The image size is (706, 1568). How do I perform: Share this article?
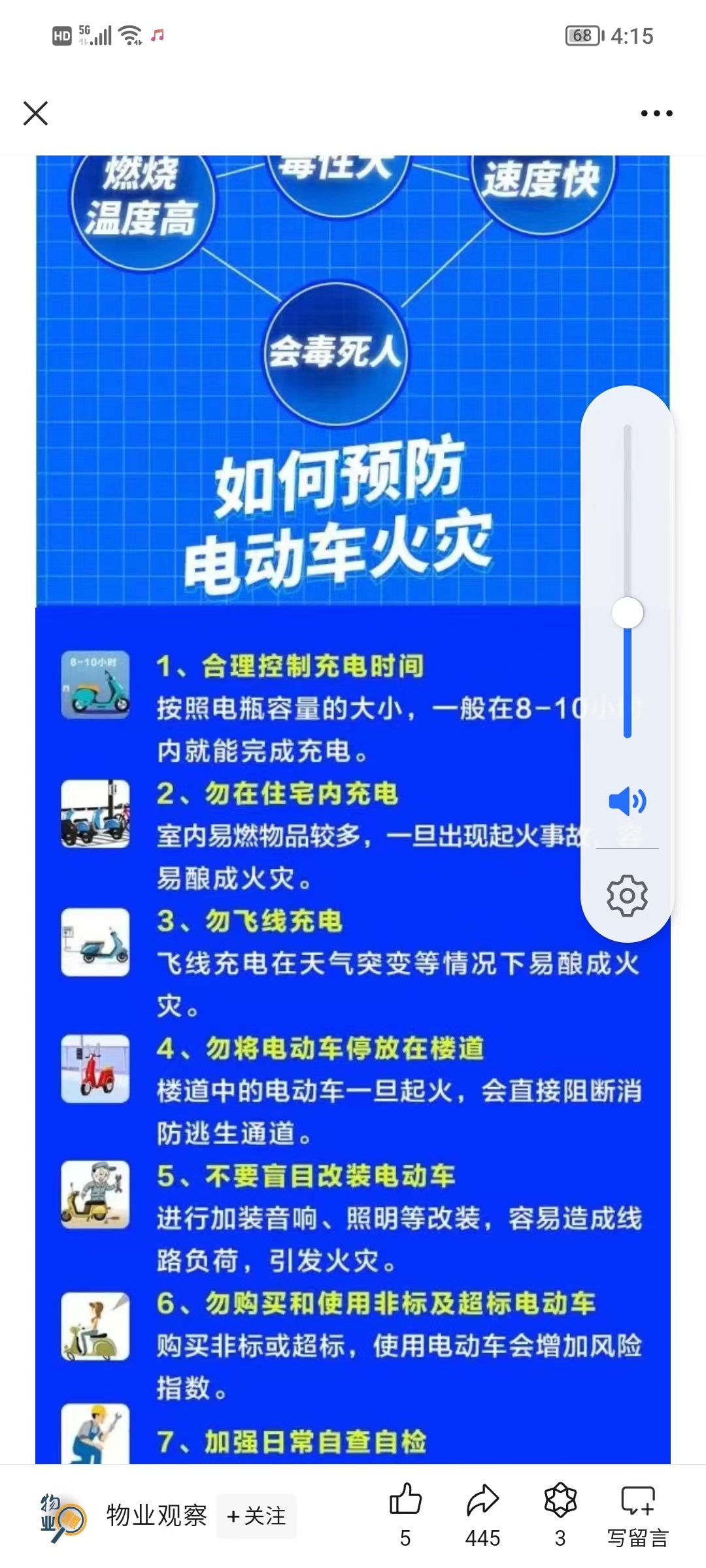pyautogui.click(x=482, y=1500)
